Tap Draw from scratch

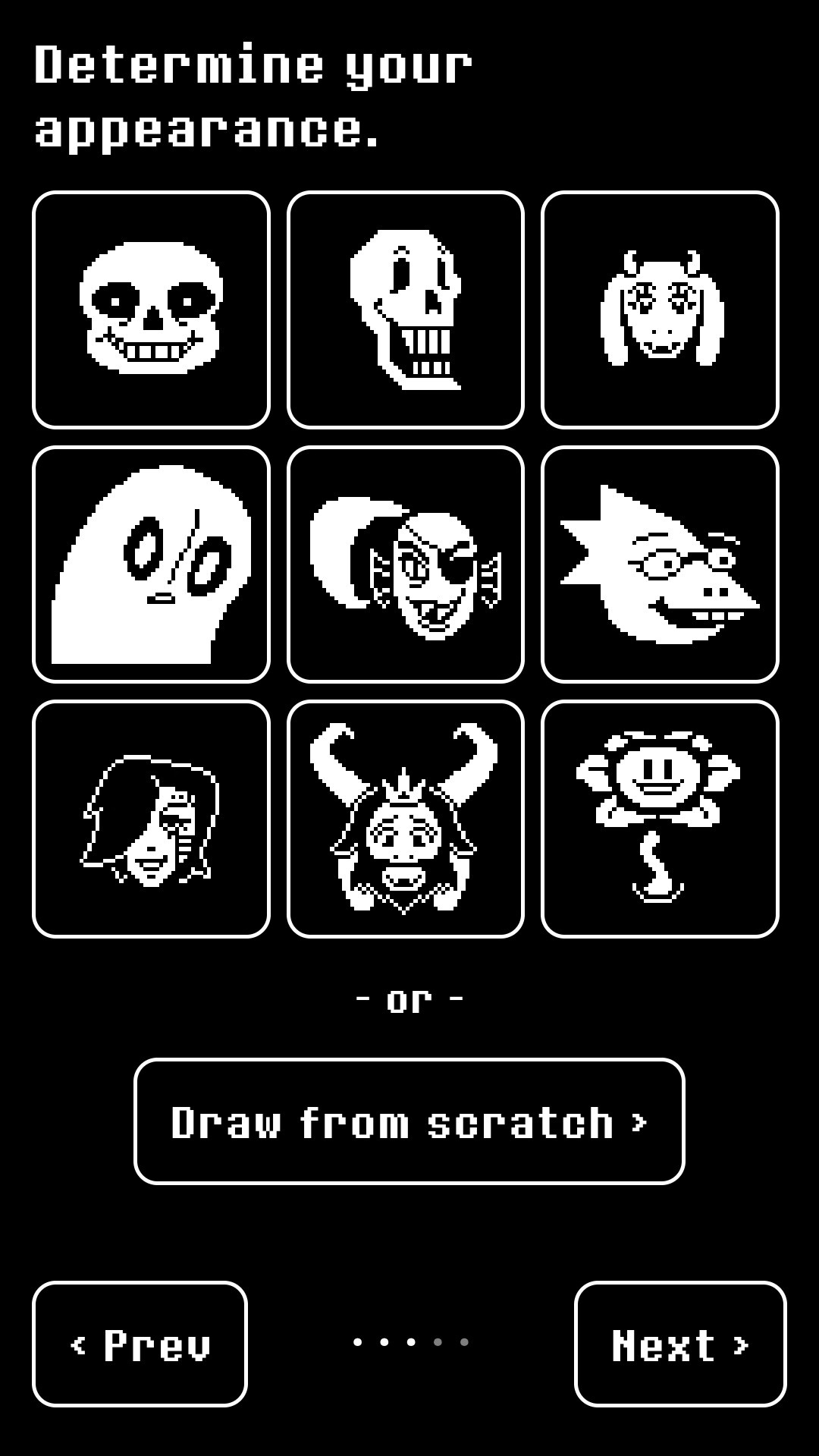click(409, 1121)
